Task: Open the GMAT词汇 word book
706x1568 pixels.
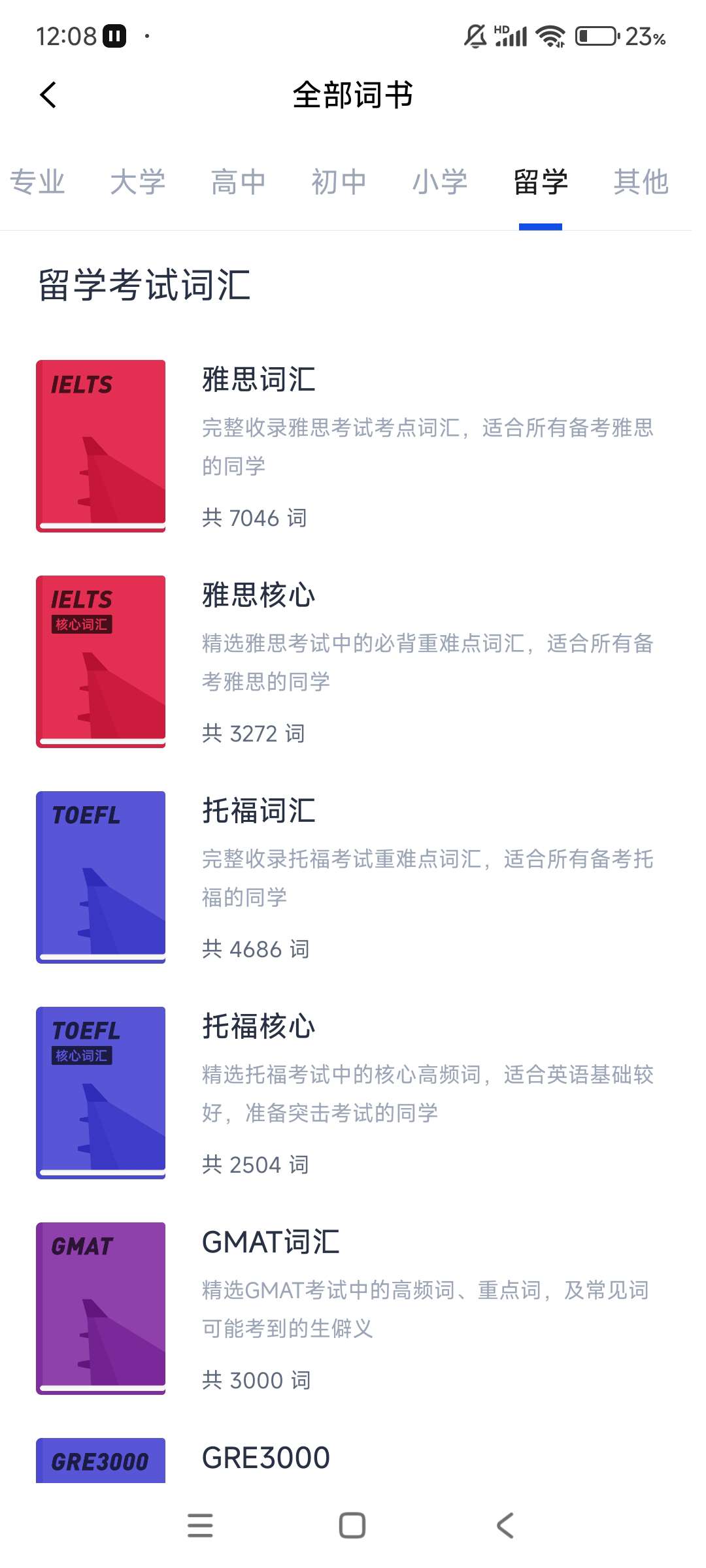Action: tap(353, 1309)
